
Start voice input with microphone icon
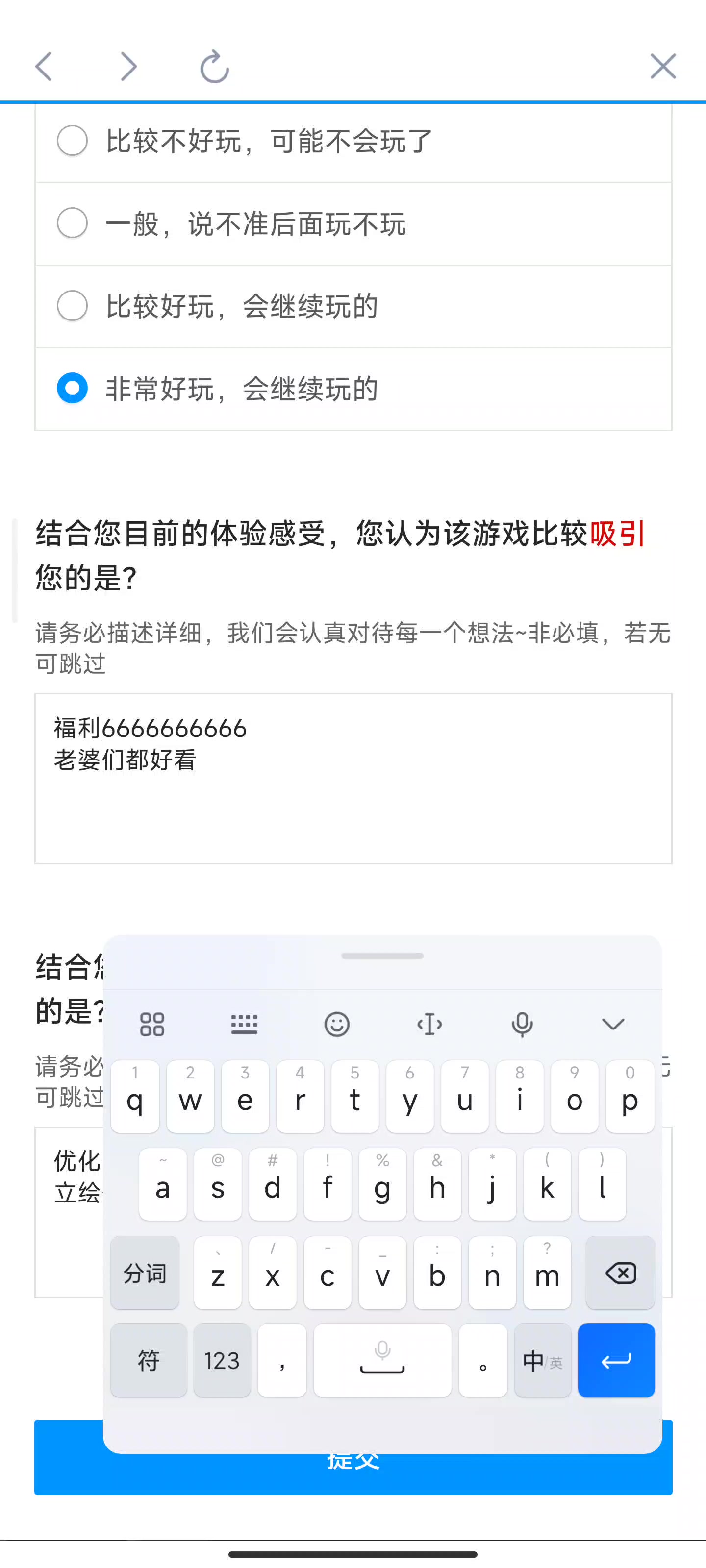coord(522,1025)
